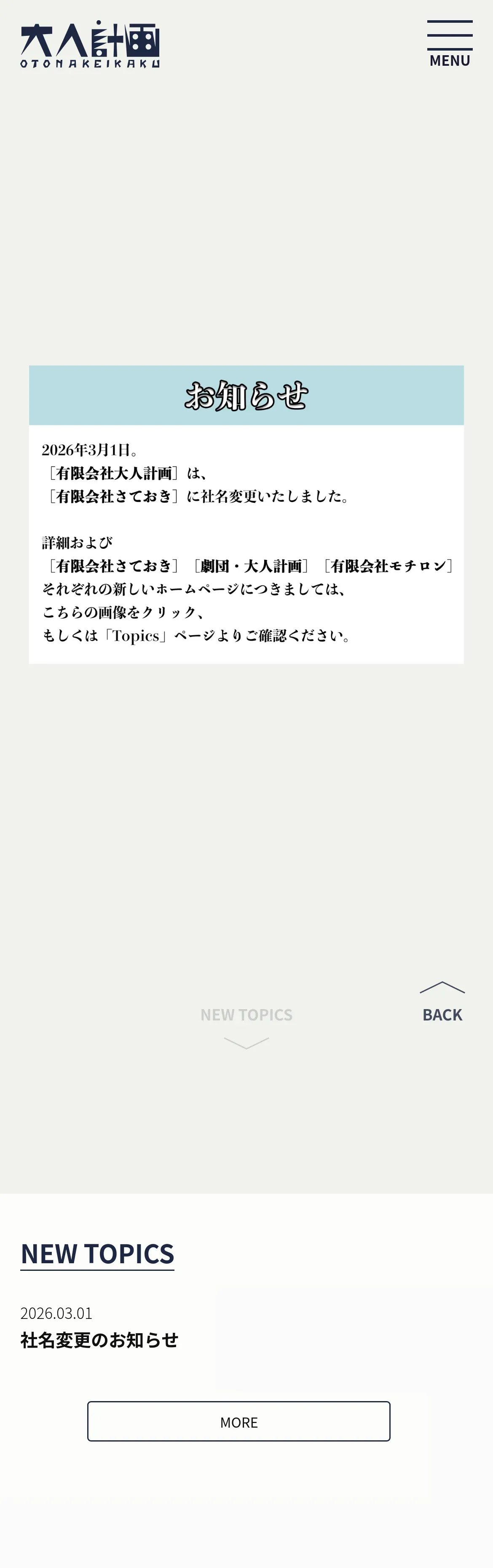The height and width of the screenshot is (1568, 493).
Task: Tap the BACK to top button
Action: [x=442, y=1002]
